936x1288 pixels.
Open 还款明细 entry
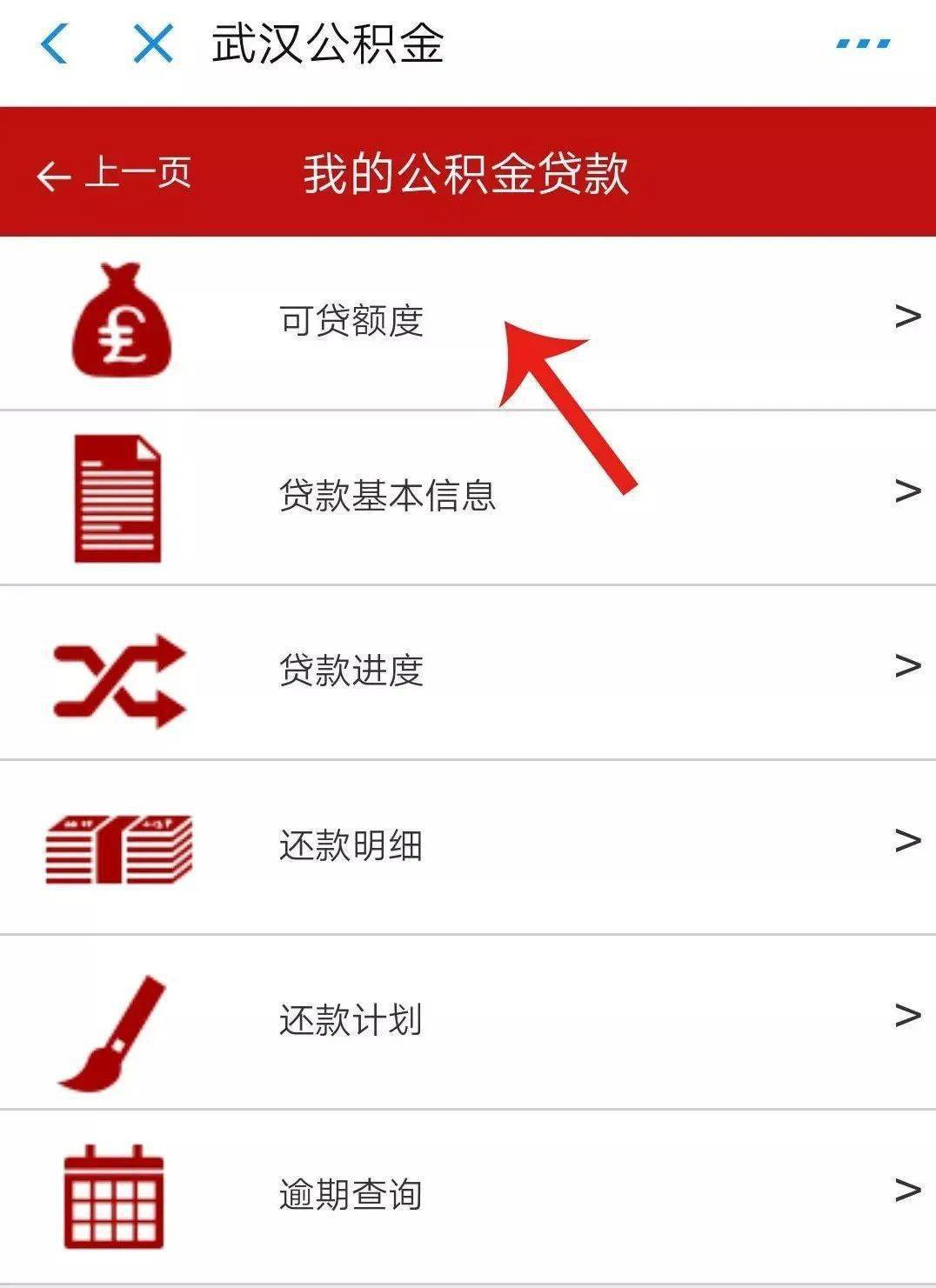(351, 845)
